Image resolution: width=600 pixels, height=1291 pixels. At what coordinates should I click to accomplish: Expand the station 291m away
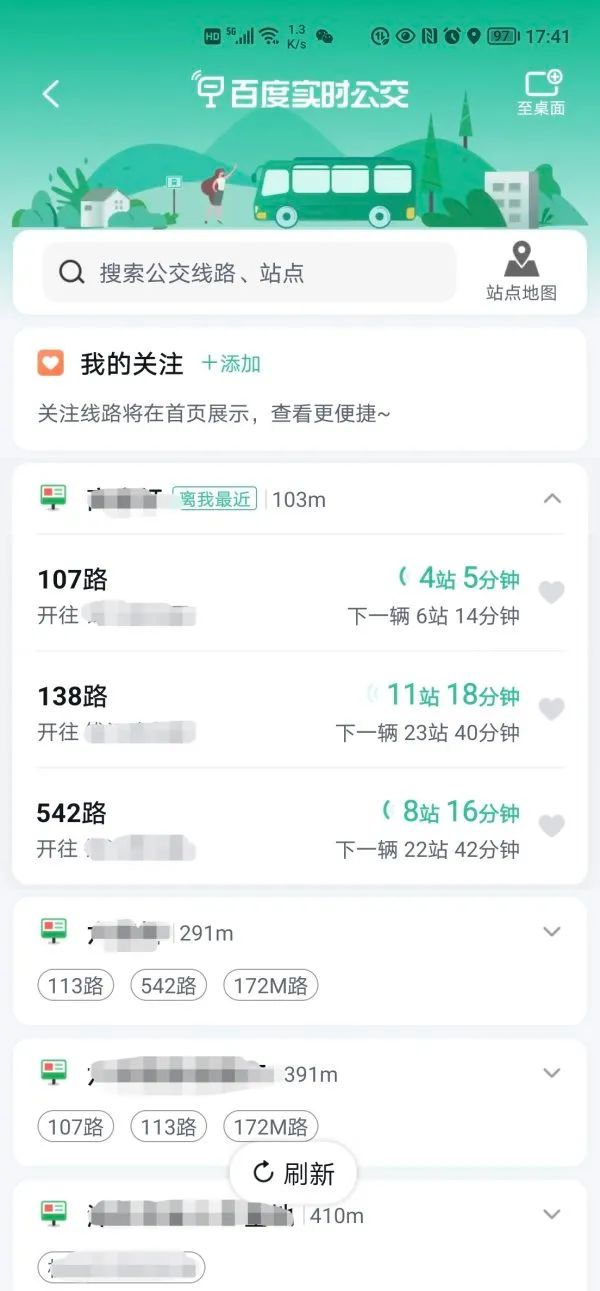[552, 932]
